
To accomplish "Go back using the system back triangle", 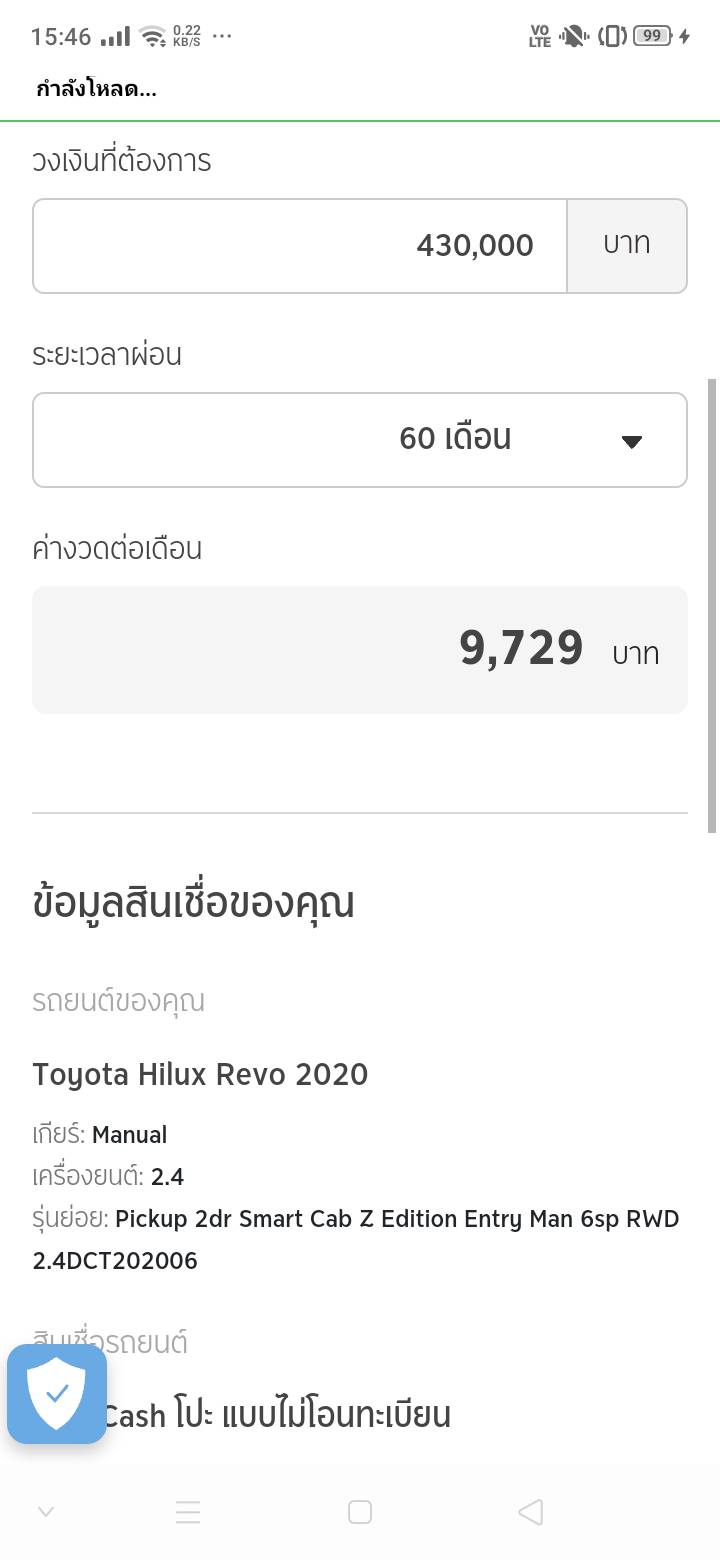I will coord(531,1512).
